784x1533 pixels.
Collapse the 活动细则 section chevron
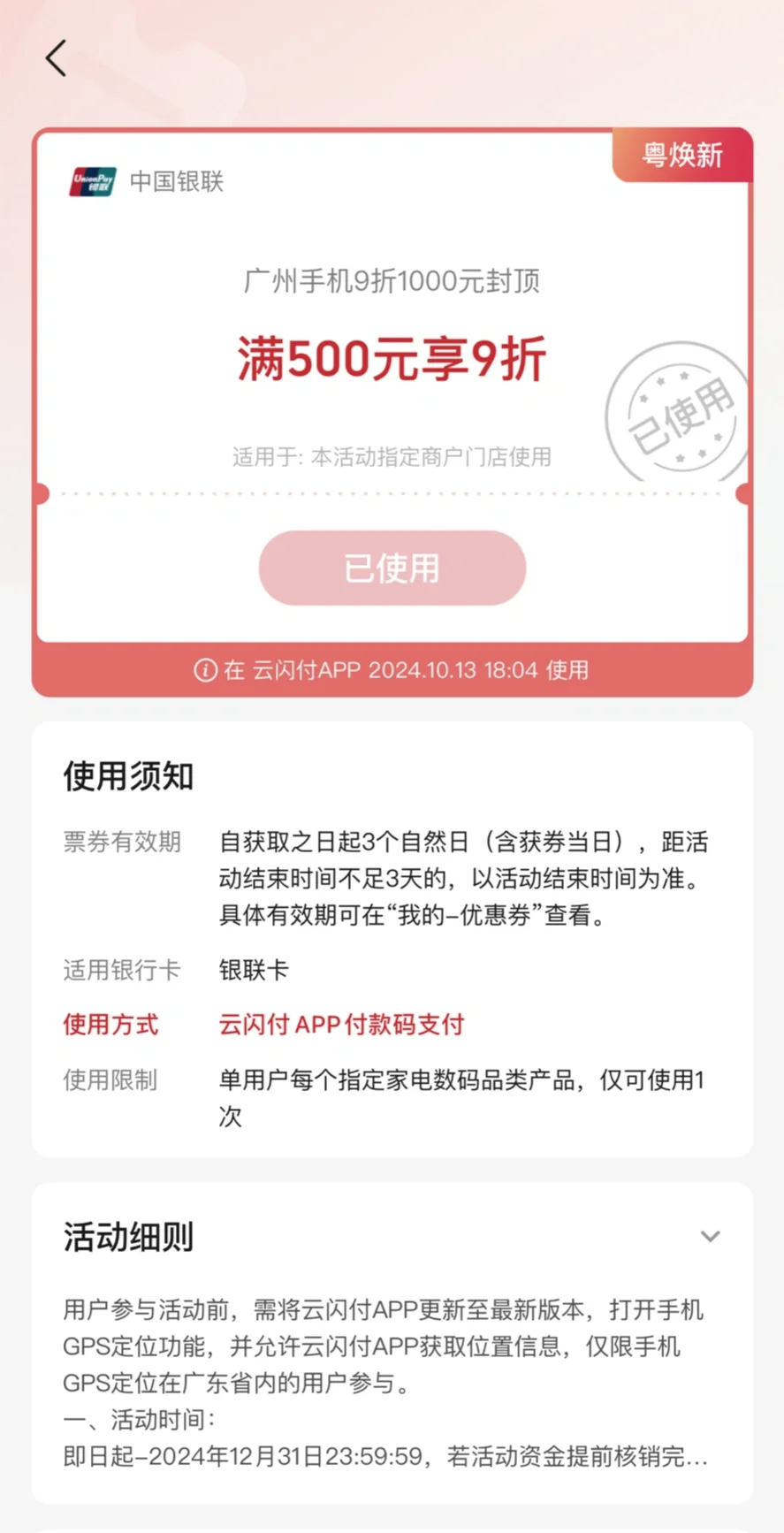[712, 1237]
